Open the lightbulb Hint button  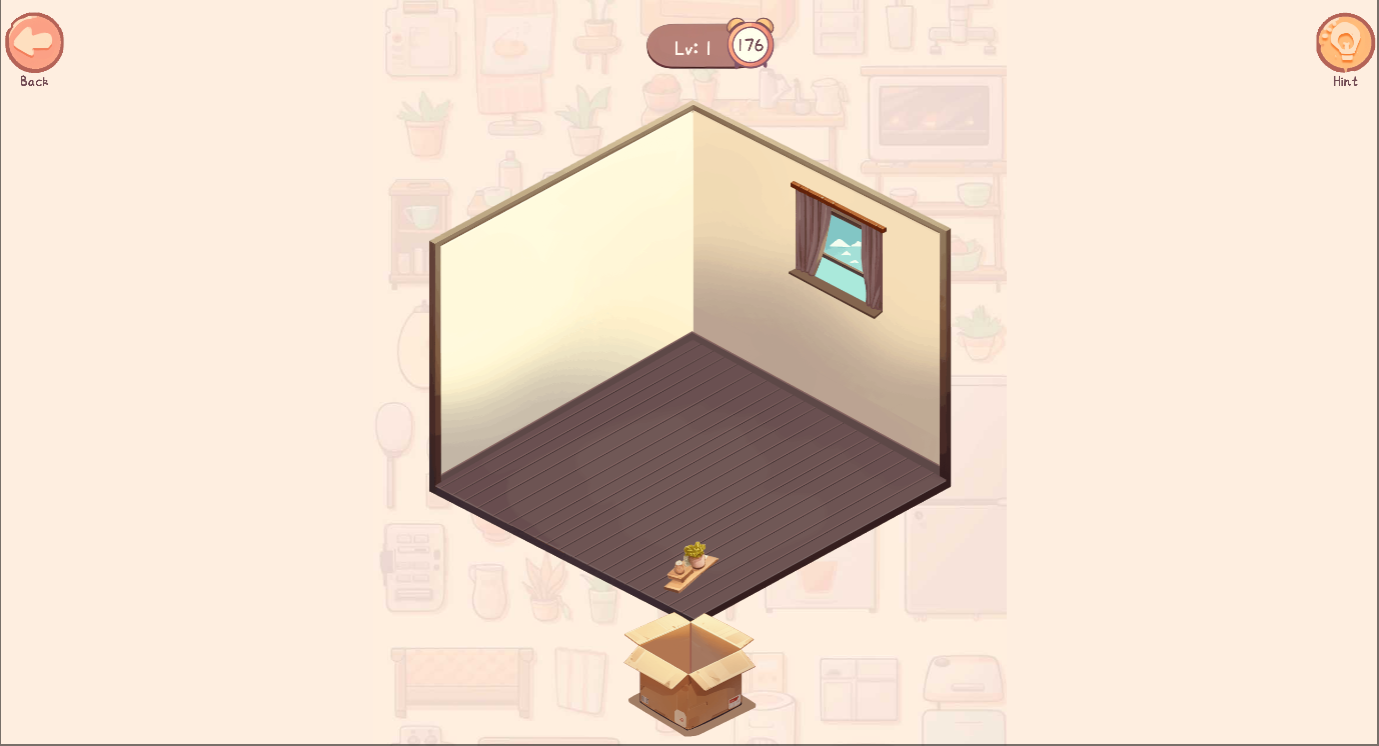pos(1345,43)
